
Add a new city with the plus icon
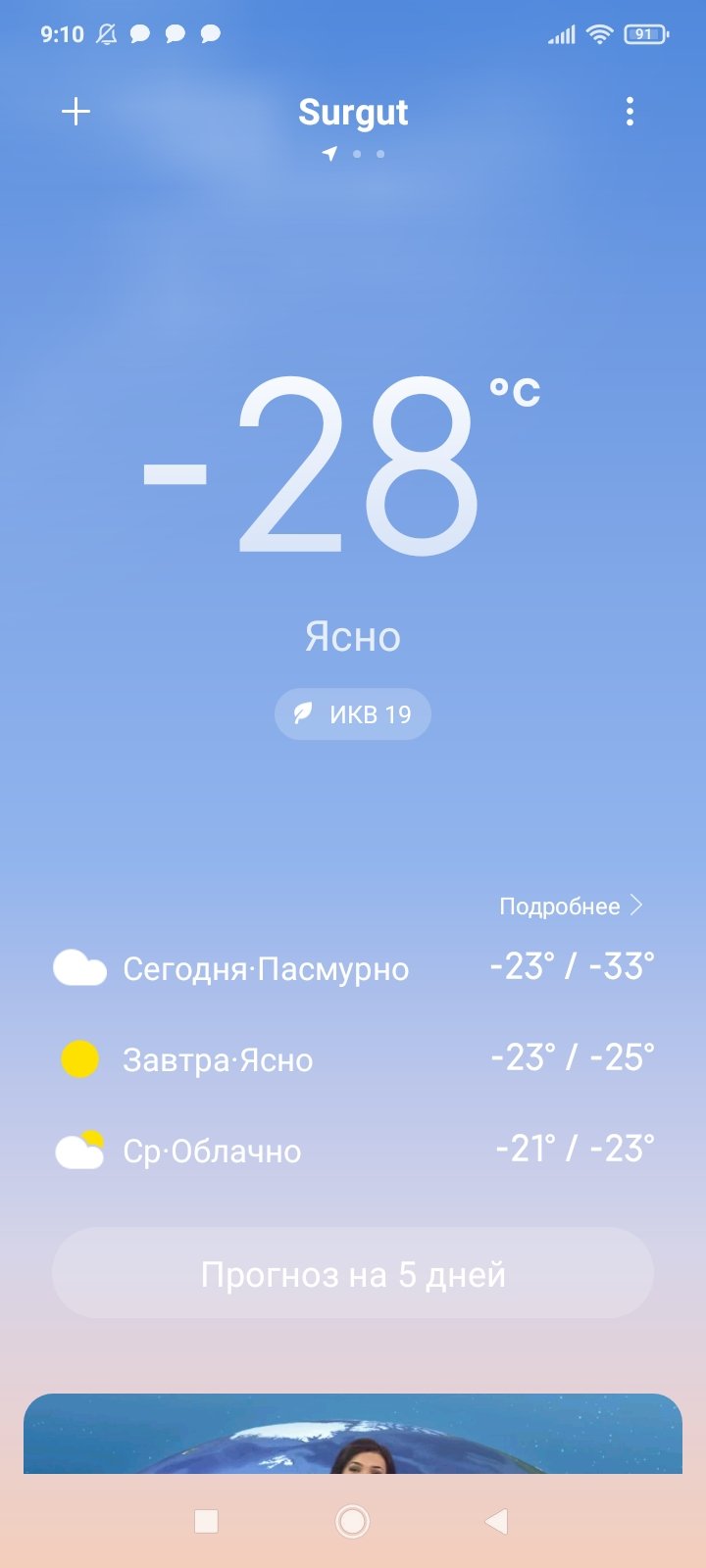76,112
